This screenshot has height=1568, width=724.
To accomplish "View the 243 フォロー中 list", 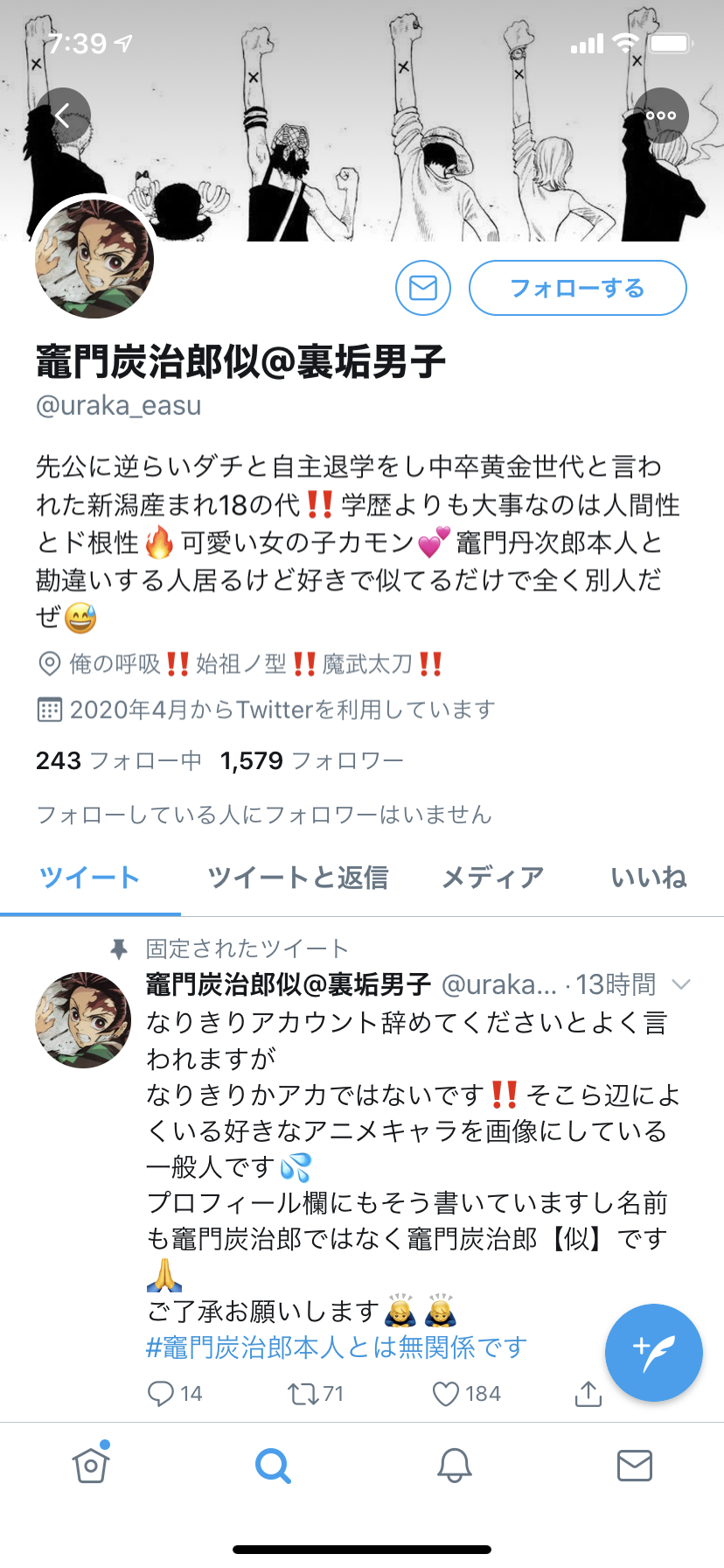I will point(119,760).
